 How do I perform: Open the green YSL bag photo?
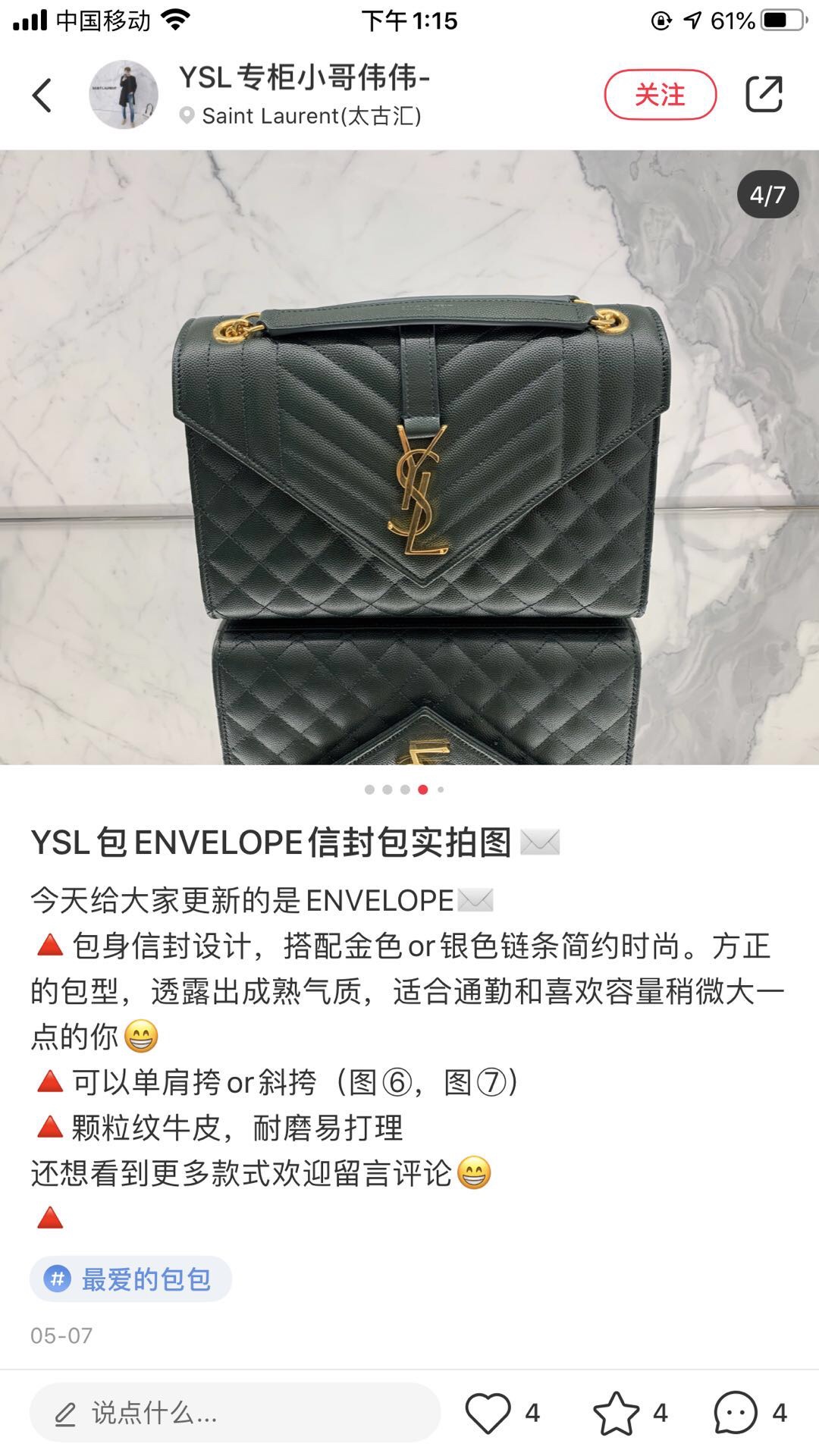409,457
